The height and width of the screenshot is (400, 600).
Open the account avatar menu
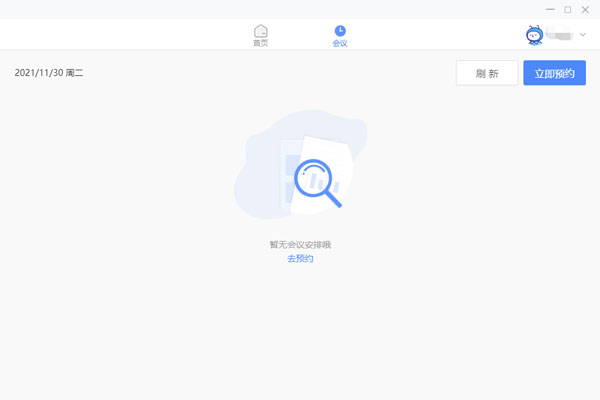click(535, 35)
